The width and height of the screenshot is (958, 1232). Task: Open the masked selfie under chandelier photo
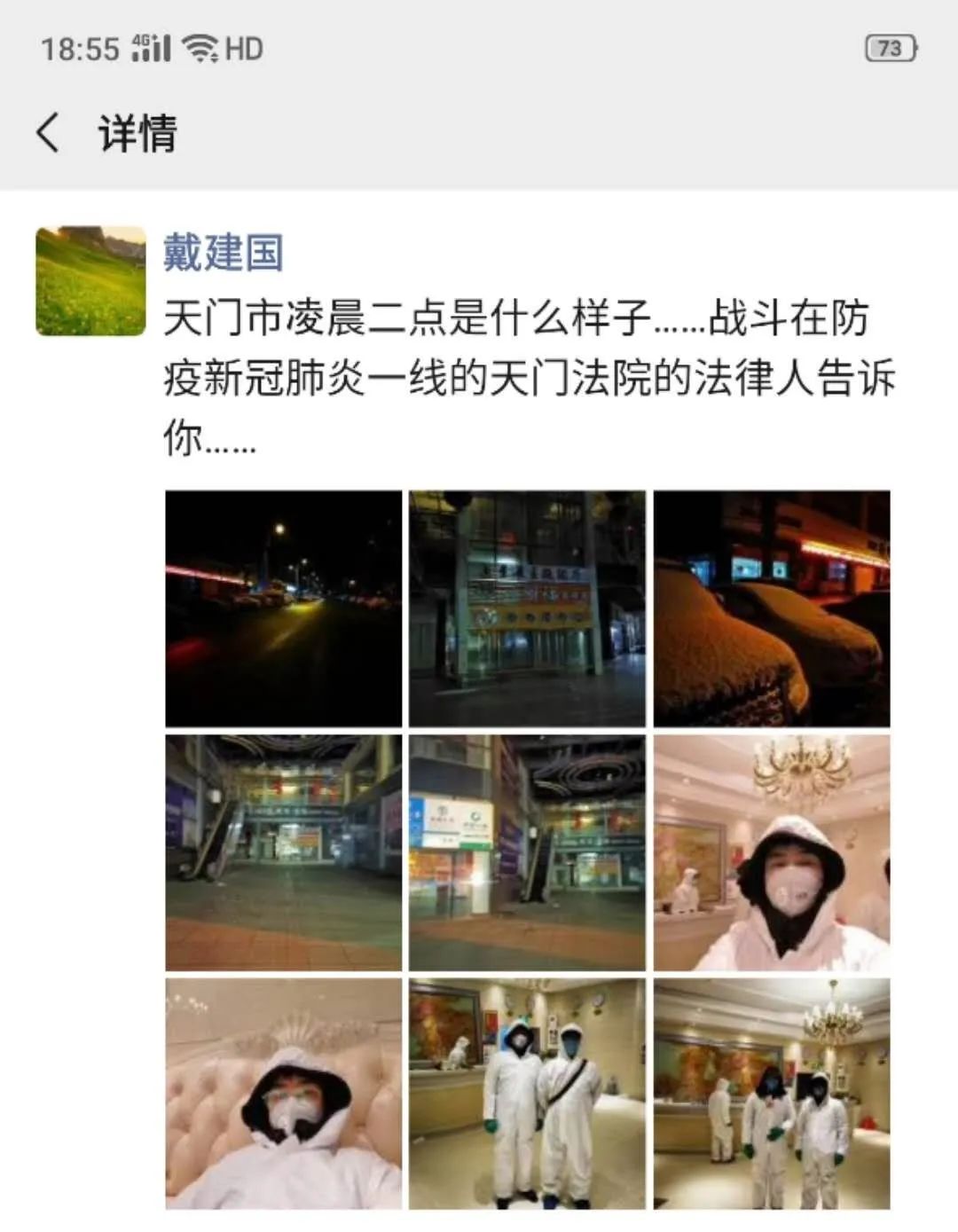tap(771, 852)
